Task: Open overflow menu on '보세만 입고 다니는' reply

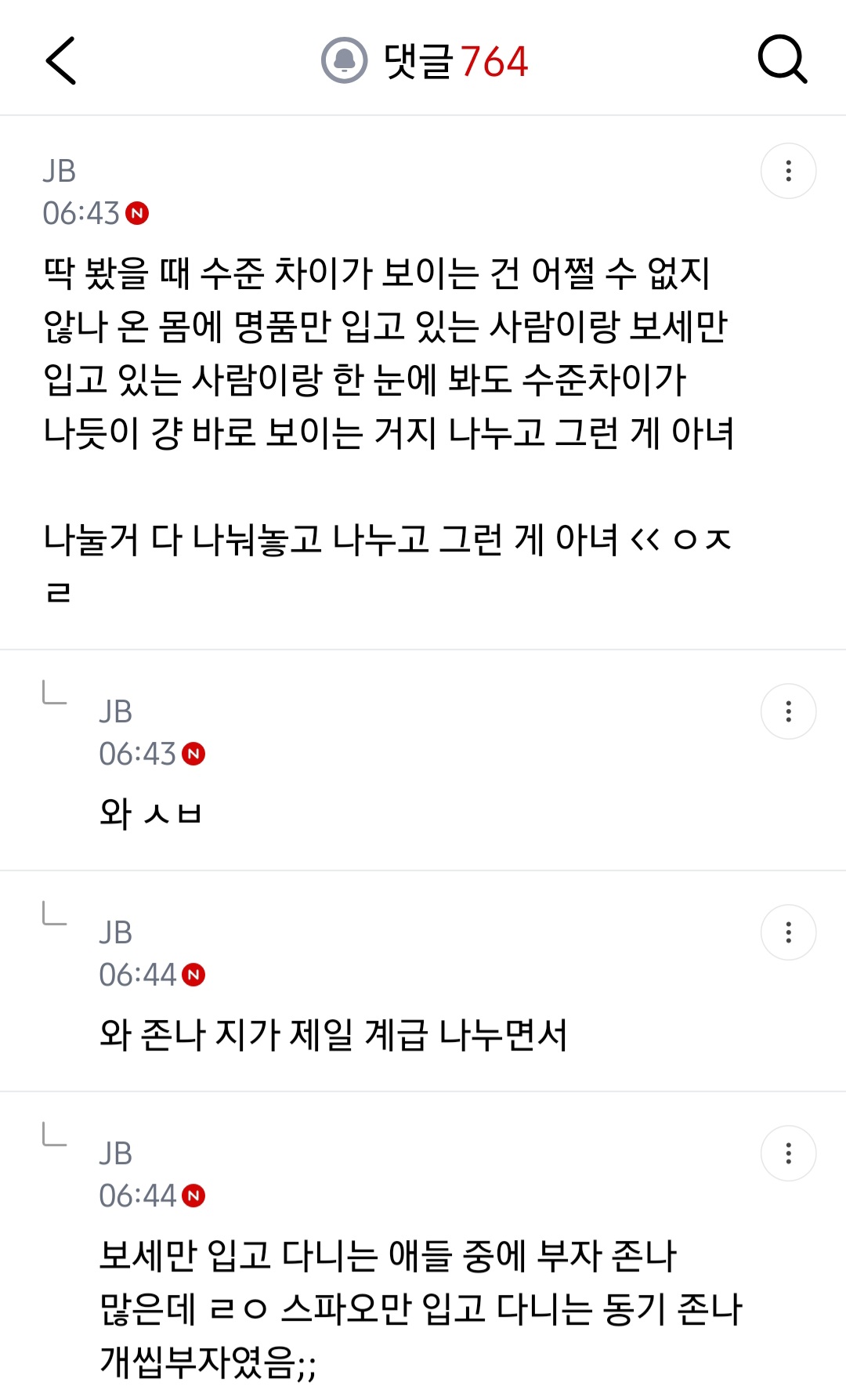Action: click(788, 1153)
